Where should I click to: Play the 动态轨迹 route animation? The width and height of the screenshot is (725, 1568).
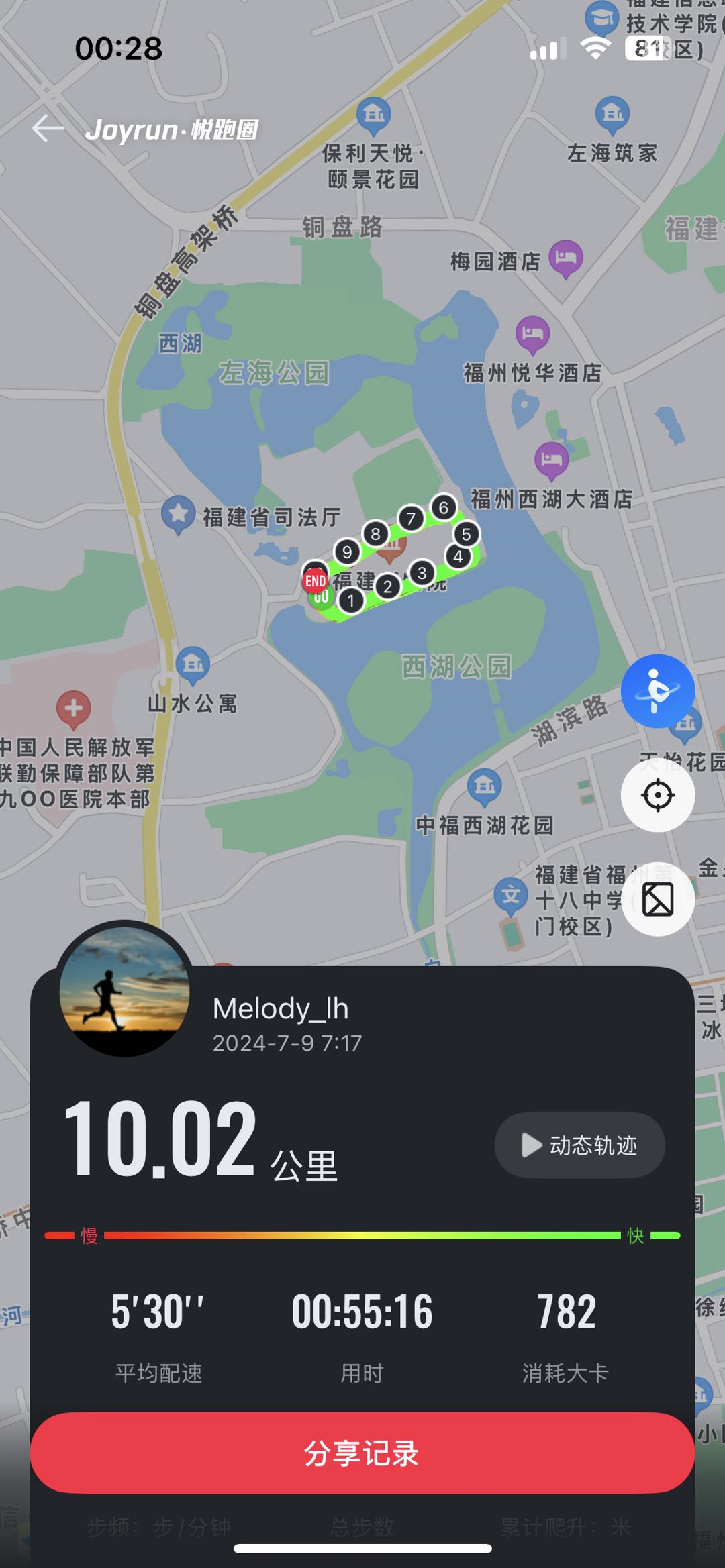click(580, 1145)
